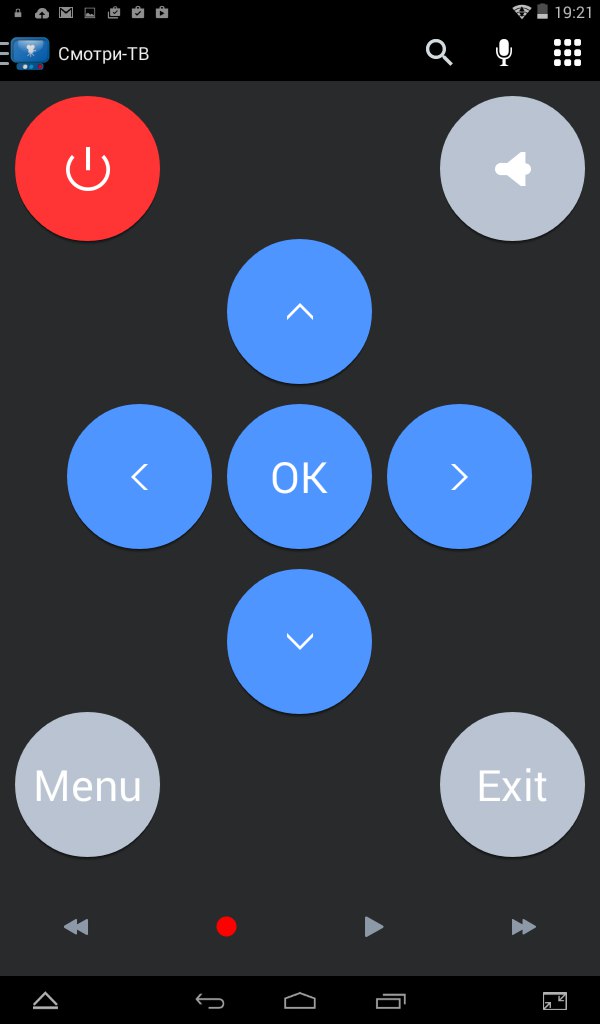Move up with the up arrow
The height and width of the screenshot is (1024, 600).
click(x=299, y=311)
